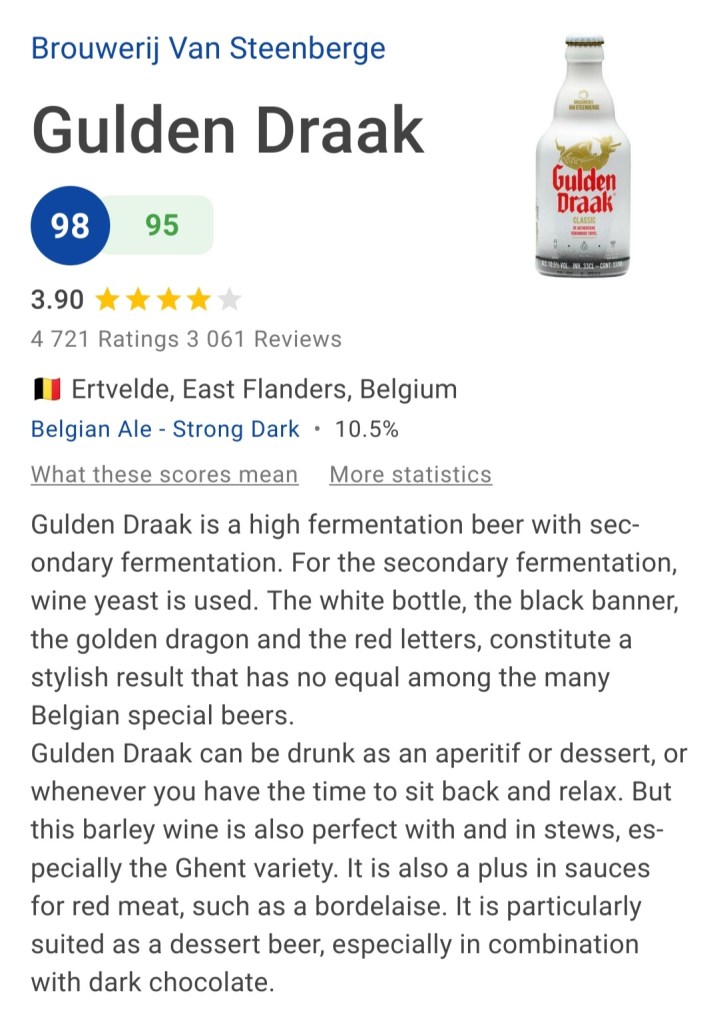The height and width of the screenshot is (1023, 721).
Task: View the Belgian Ale - Strong Dark style
Action: tap(165, 429)
